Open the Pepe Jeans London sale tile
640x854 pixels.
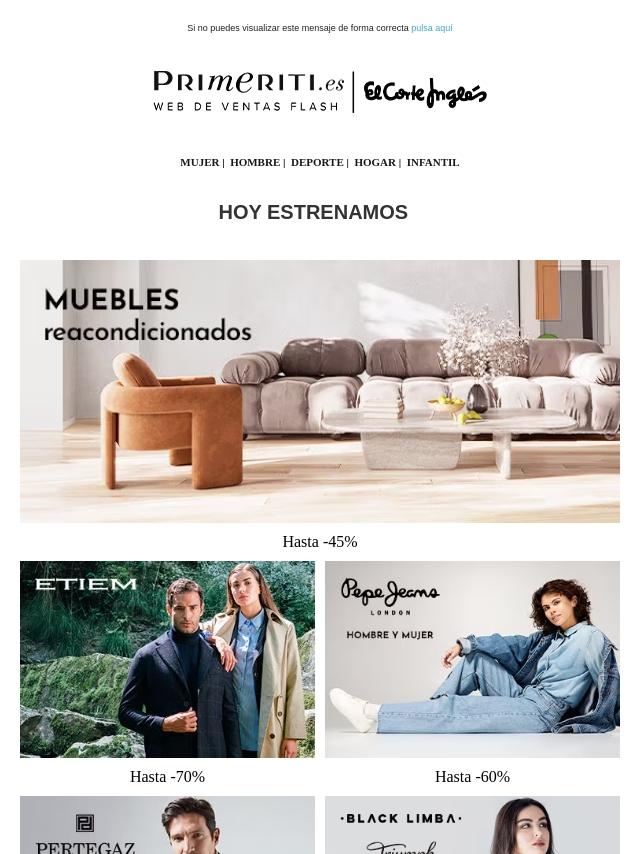472,659
